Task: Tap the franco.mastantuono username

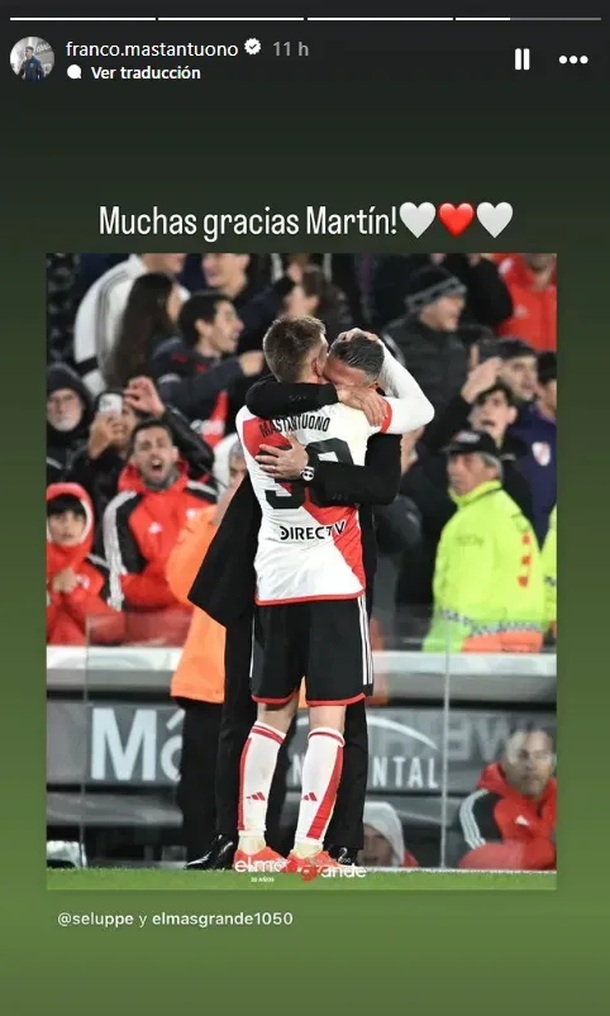Action: click(152, 48)
